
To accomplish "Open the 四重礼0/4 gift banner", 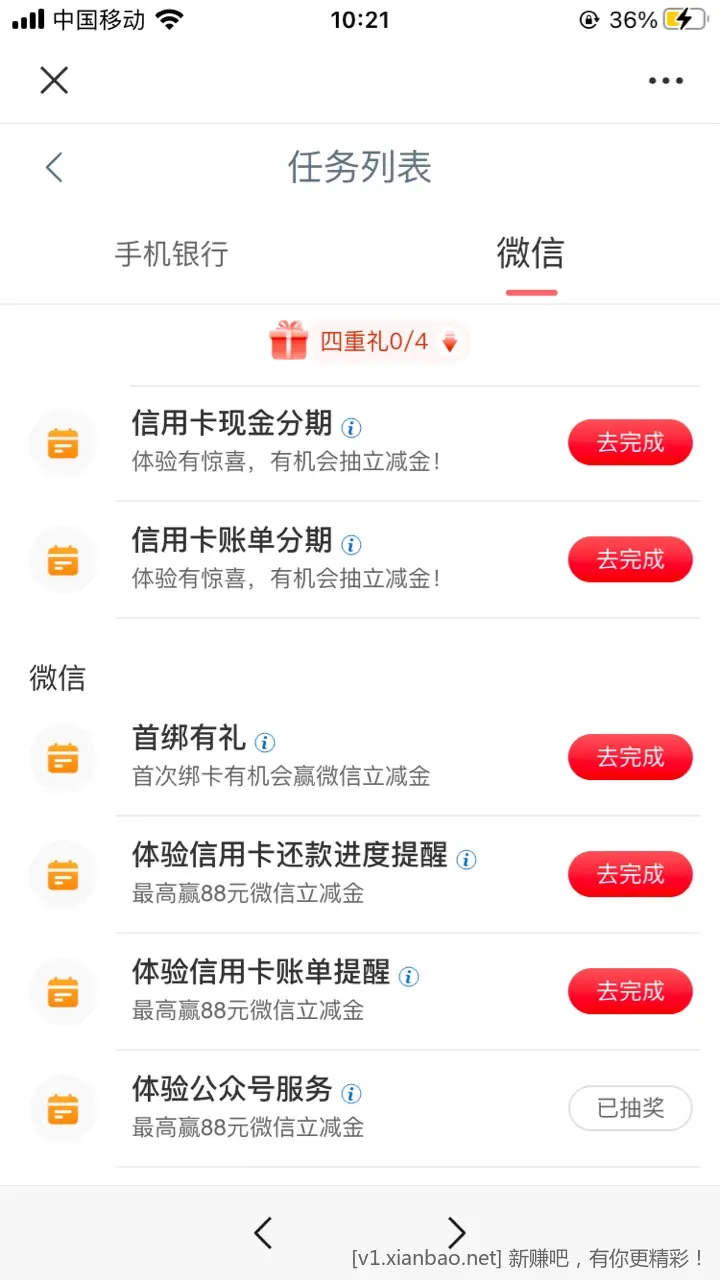I will [x=367, y=342].
